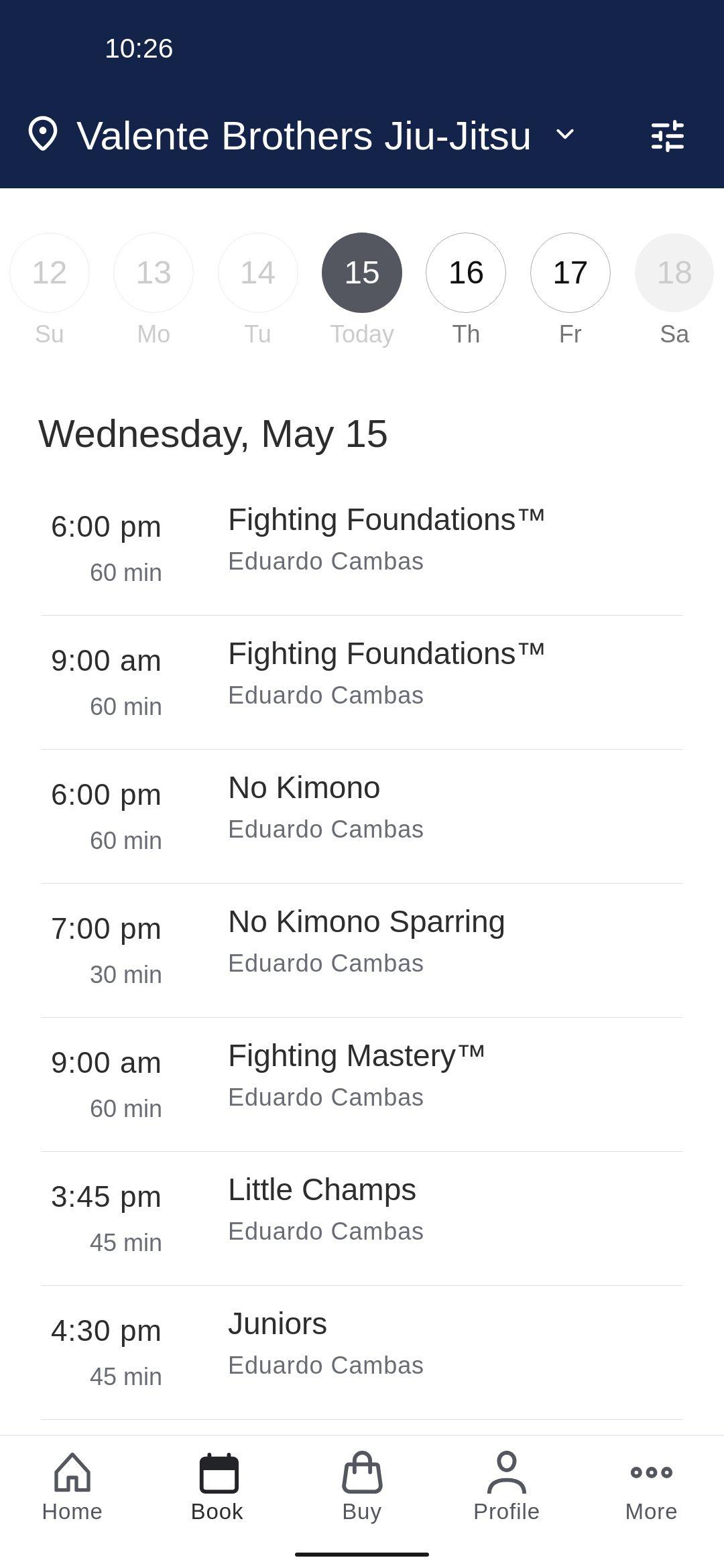Open the 7:00 pm No Kimono Sparring class
This screenshot has height=1568, width=724.
pos(362,950)
